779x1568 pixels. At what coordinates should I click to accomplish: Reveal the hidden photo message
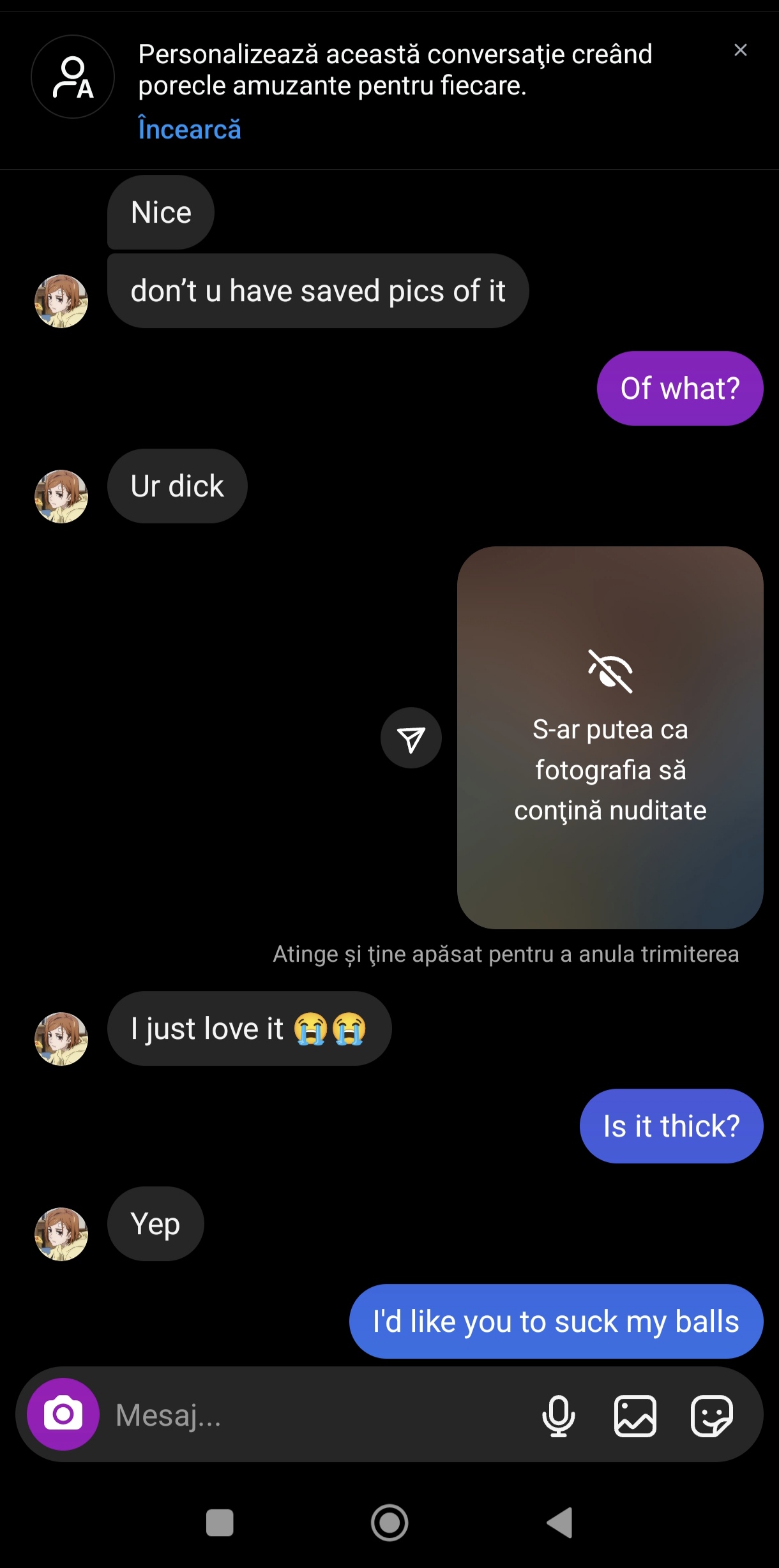610,737
